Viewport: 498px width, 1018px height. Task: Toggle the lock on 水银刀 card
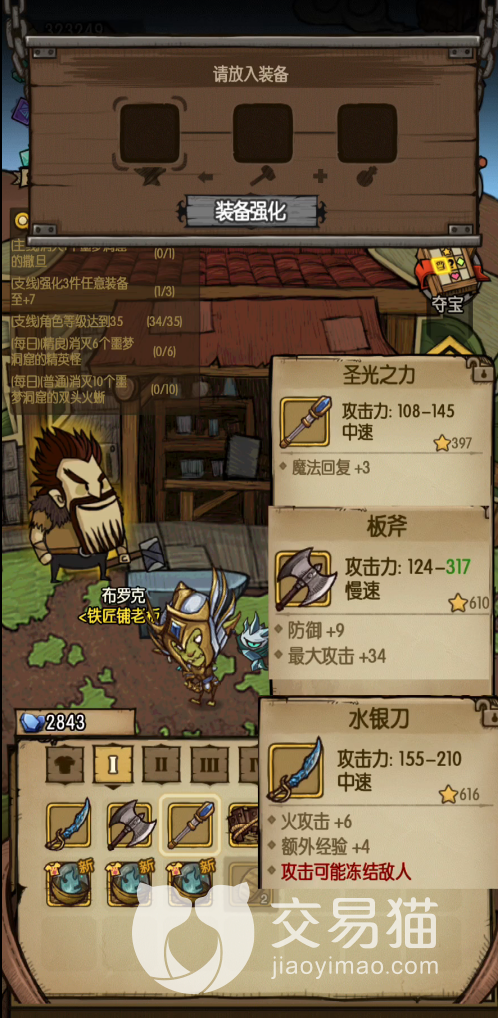click(x=483, y=713)
